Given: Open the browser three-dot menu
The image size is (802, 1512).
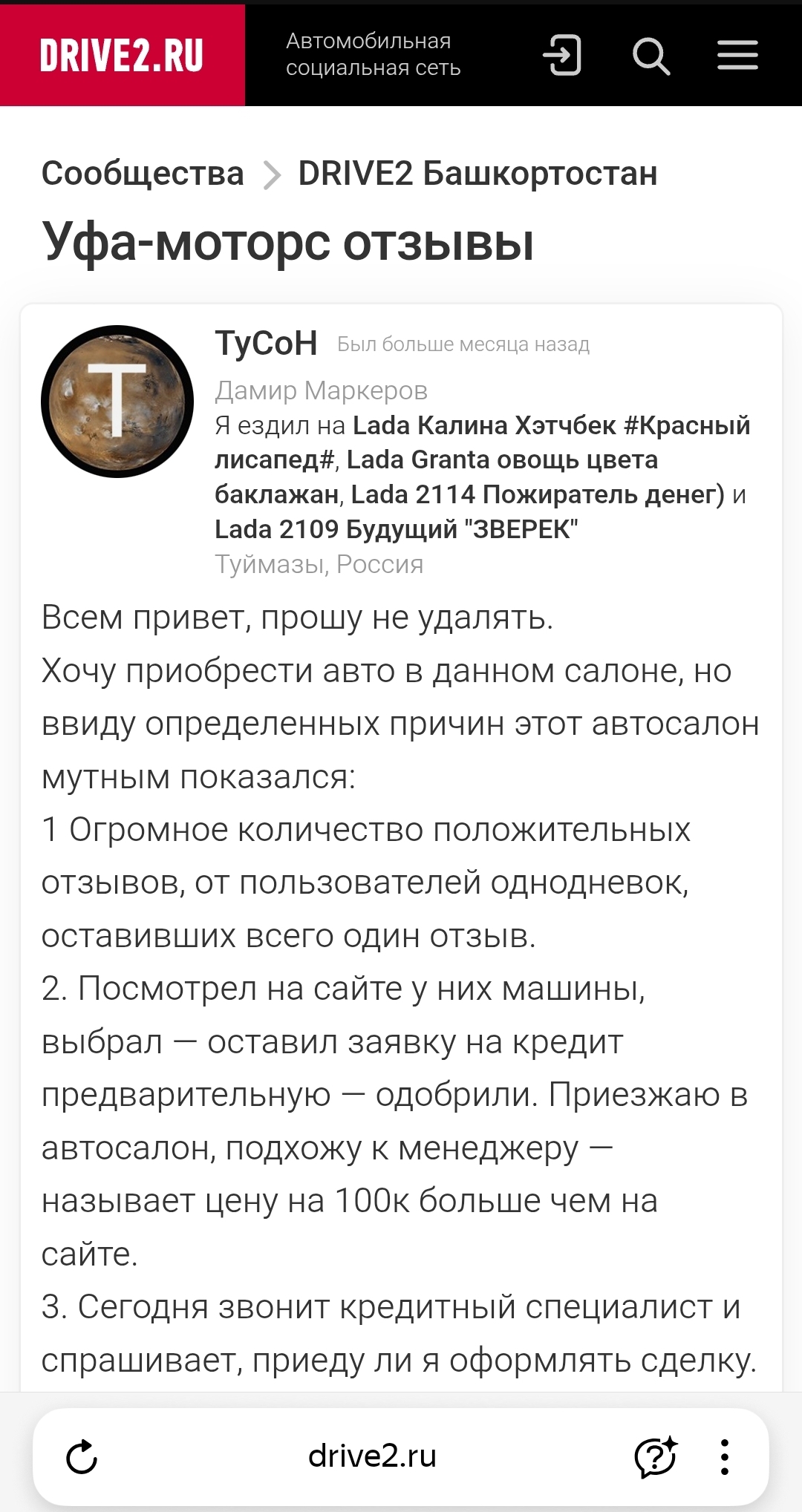Looking at the screenshot, I should pyautogui.click(x=725, y=1456).
